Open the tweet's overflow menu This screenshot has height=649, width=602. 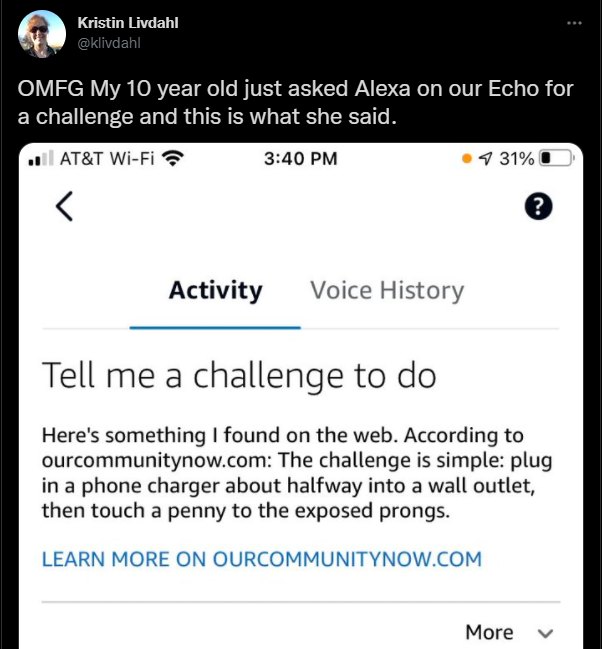tap(574, 22)
